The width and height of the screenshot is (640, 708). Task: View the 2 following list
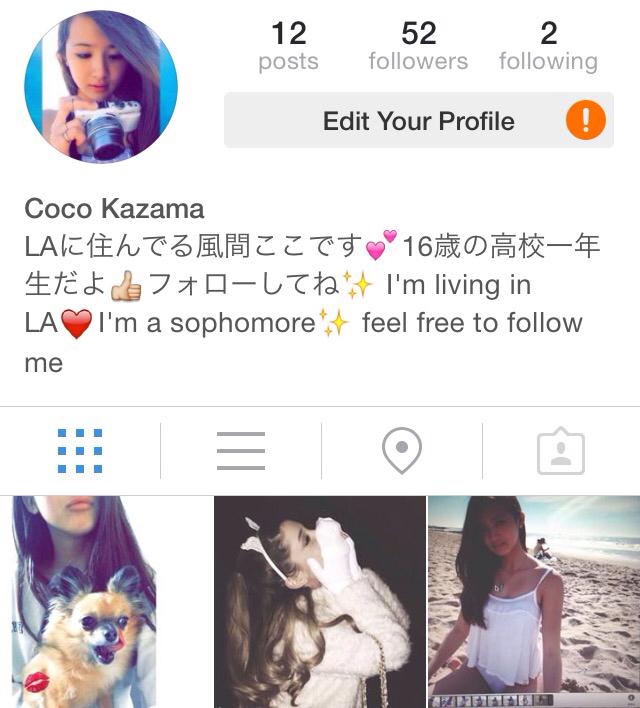[548, 47]
